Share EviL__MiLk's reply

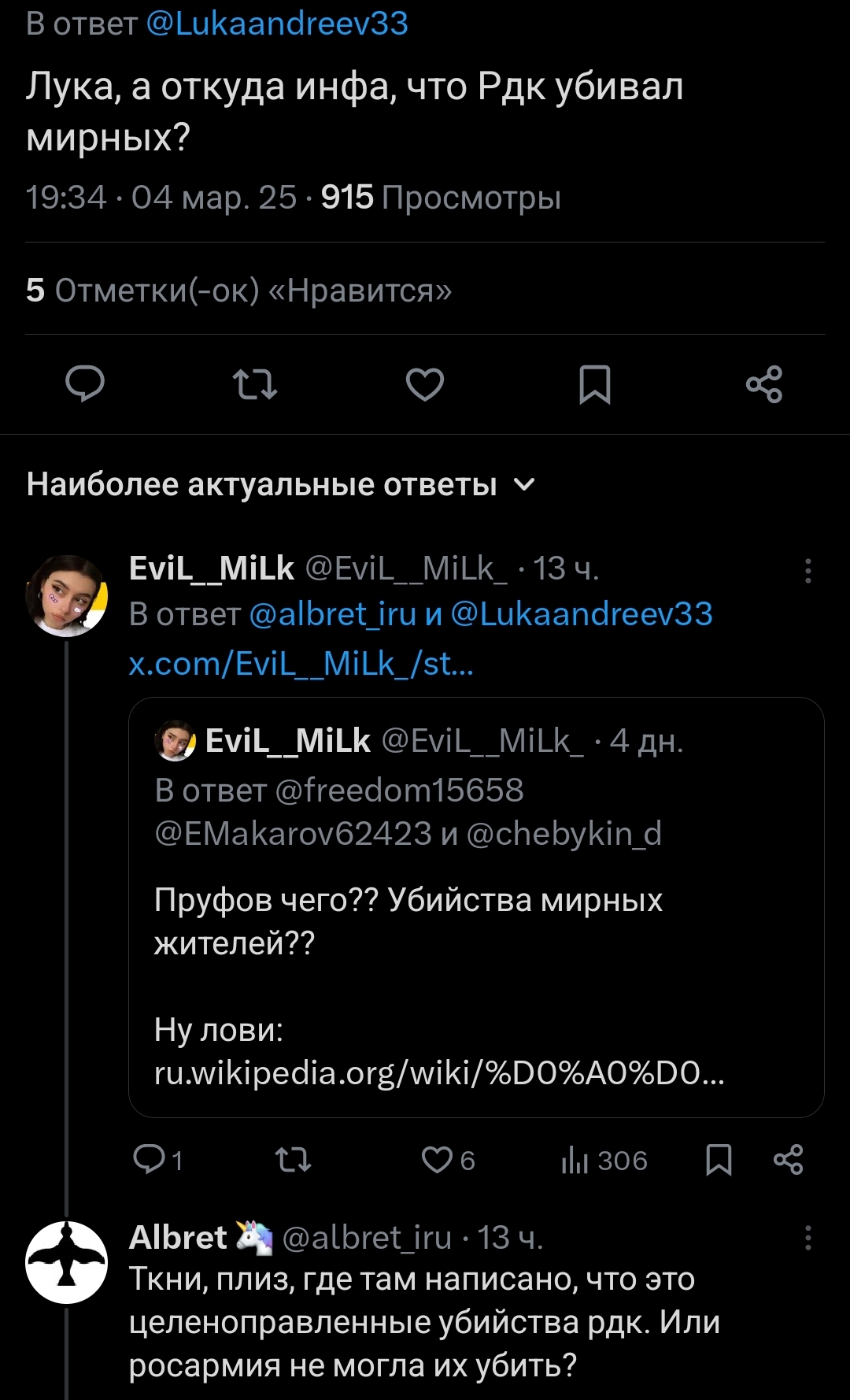click(788, 1160)
